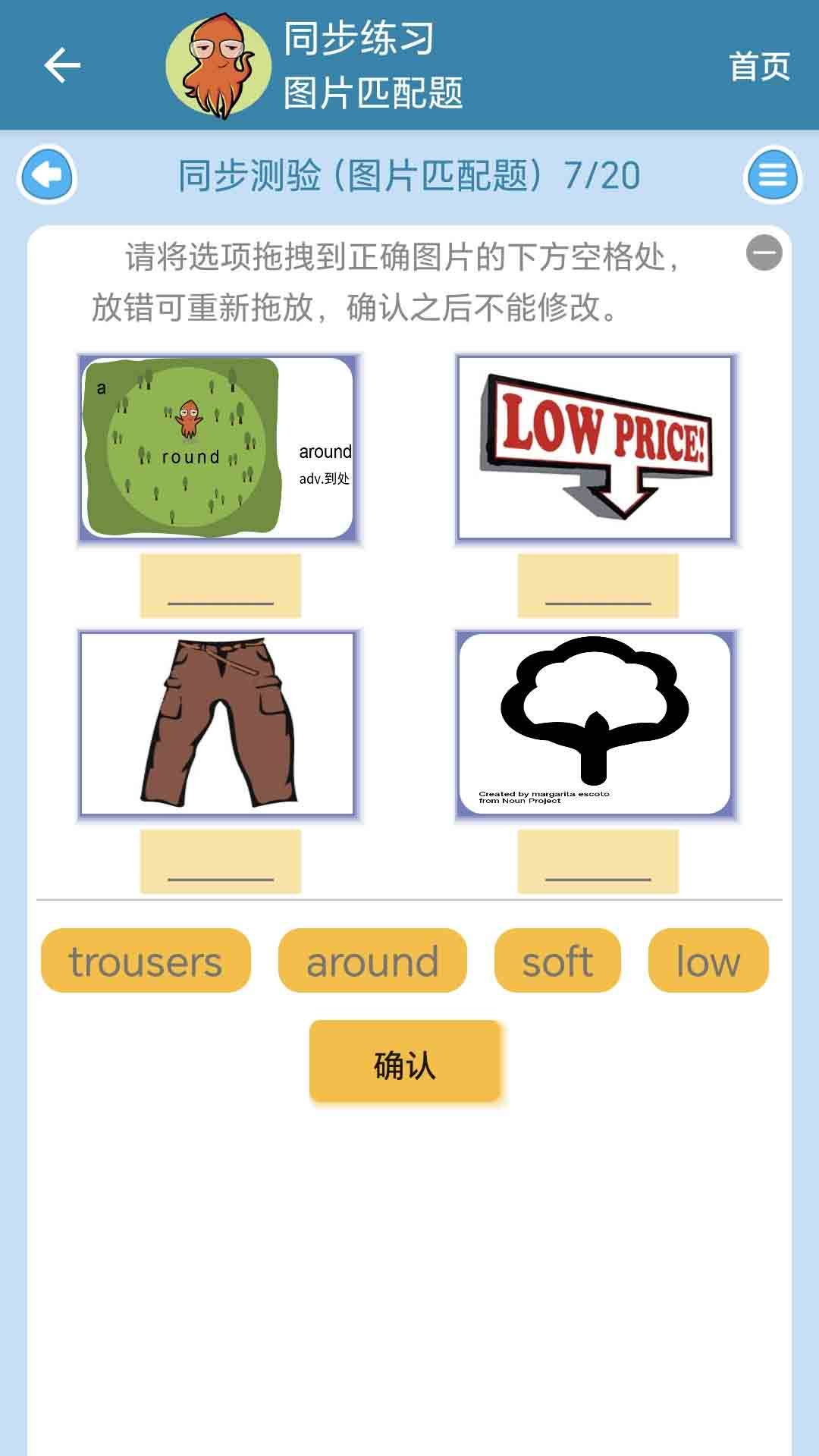Select the 'low' word chip
Screen dimensions: 819x1456
tap(708, 961)
